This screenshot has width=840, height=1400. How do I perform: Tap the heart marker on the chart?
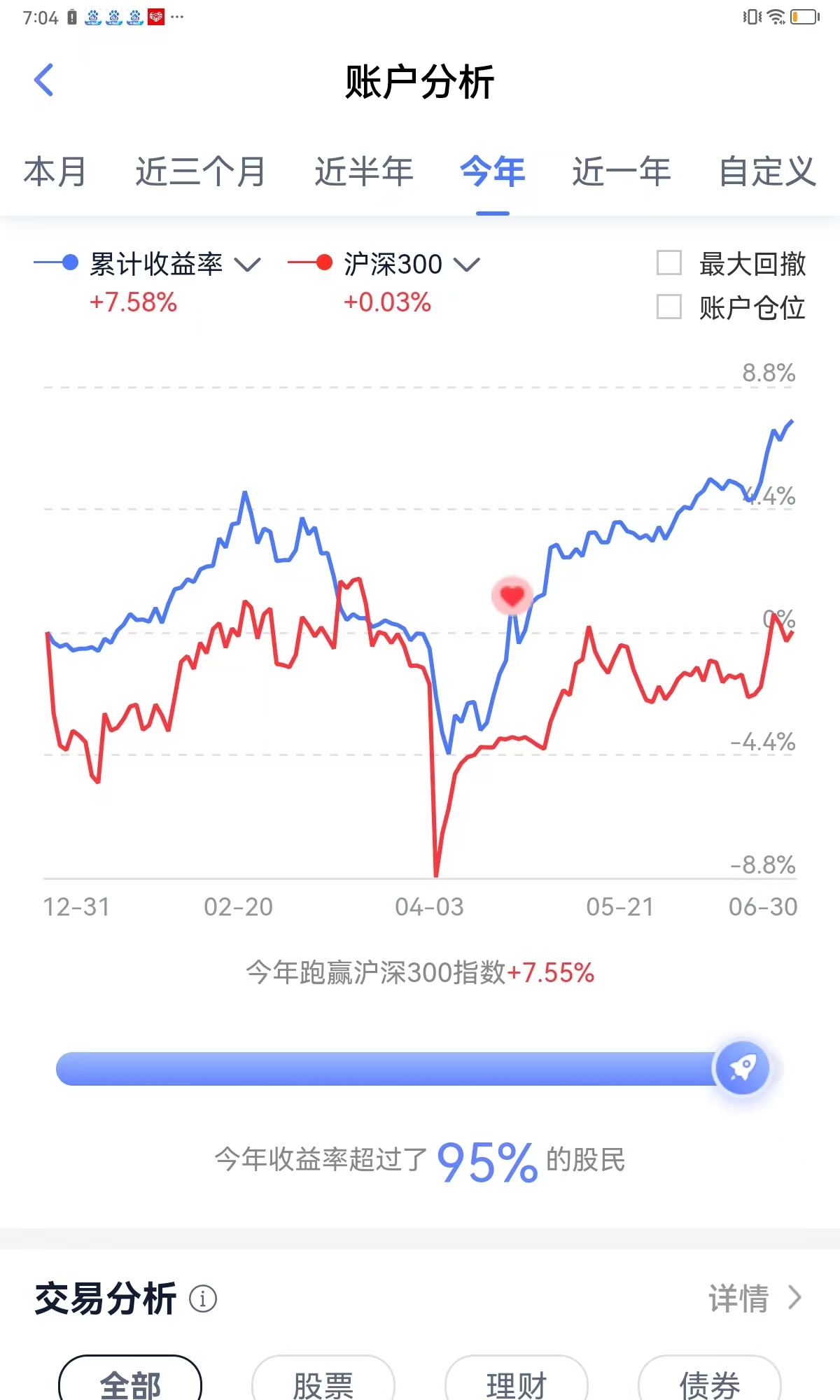[512, 596]
